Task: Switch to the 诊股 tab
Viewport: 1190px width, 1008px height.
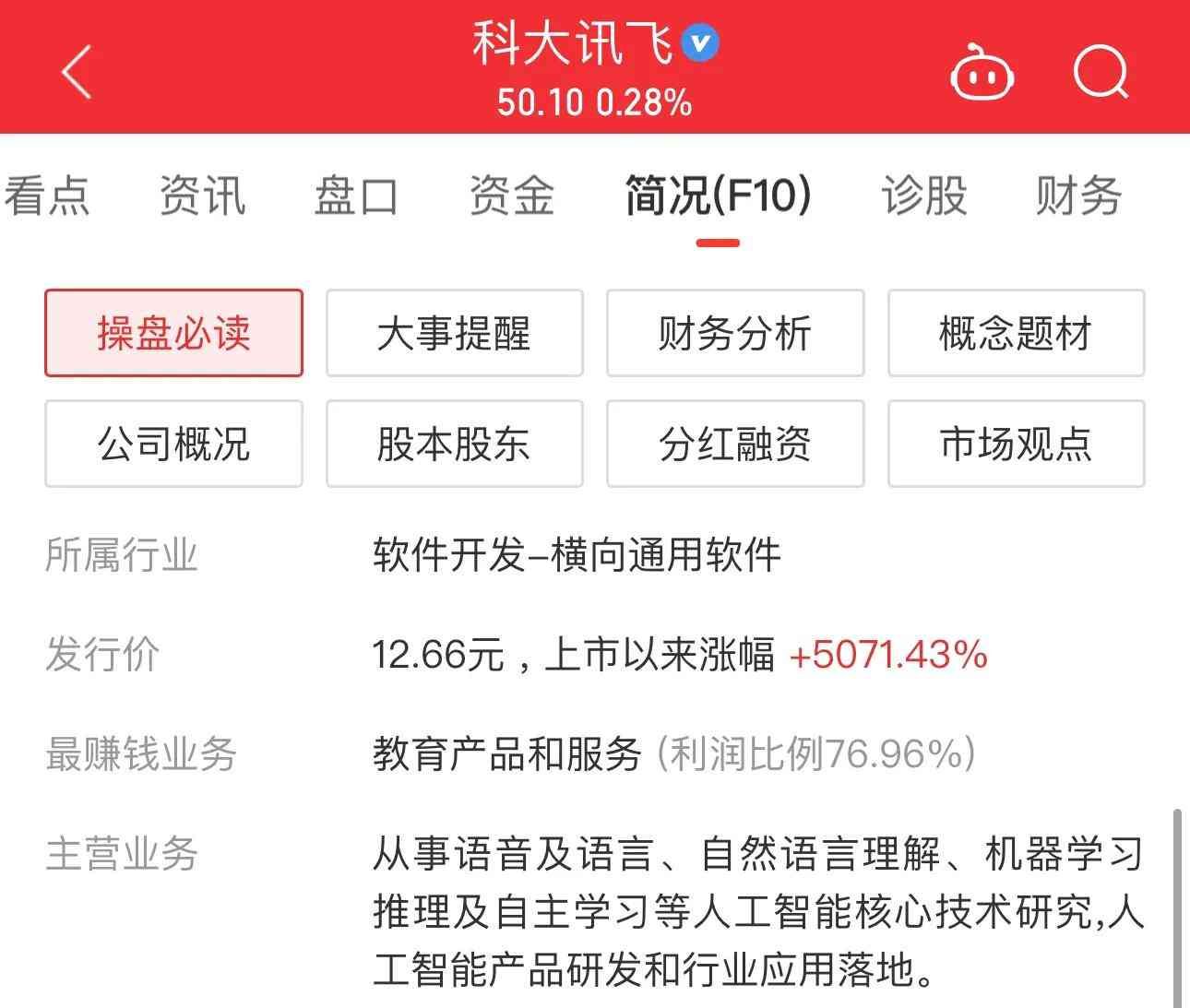Action: click(x=924, y=196)
